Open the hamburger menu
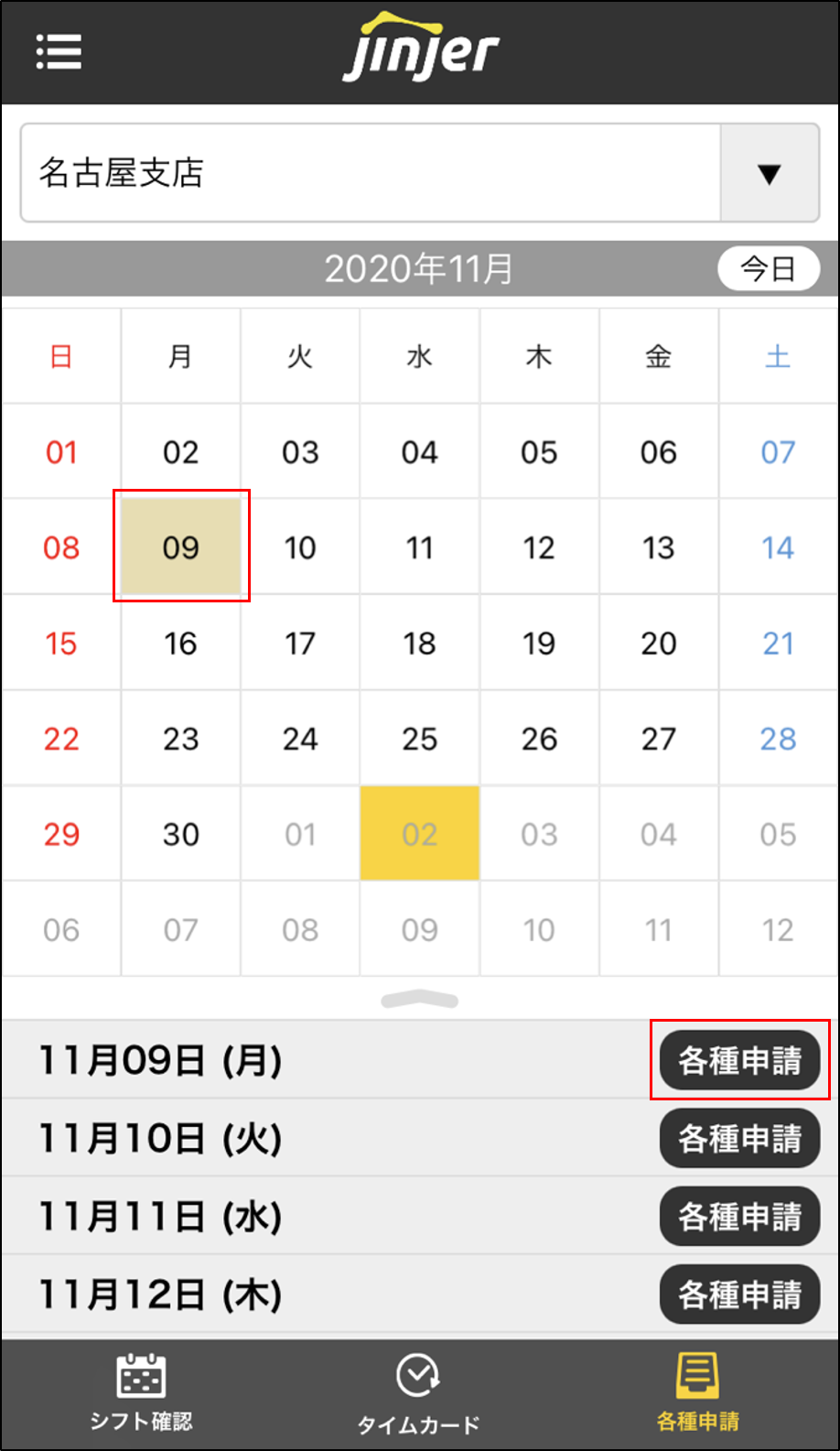This screenshot has height=1451, width=840. (x=59, y=52)
